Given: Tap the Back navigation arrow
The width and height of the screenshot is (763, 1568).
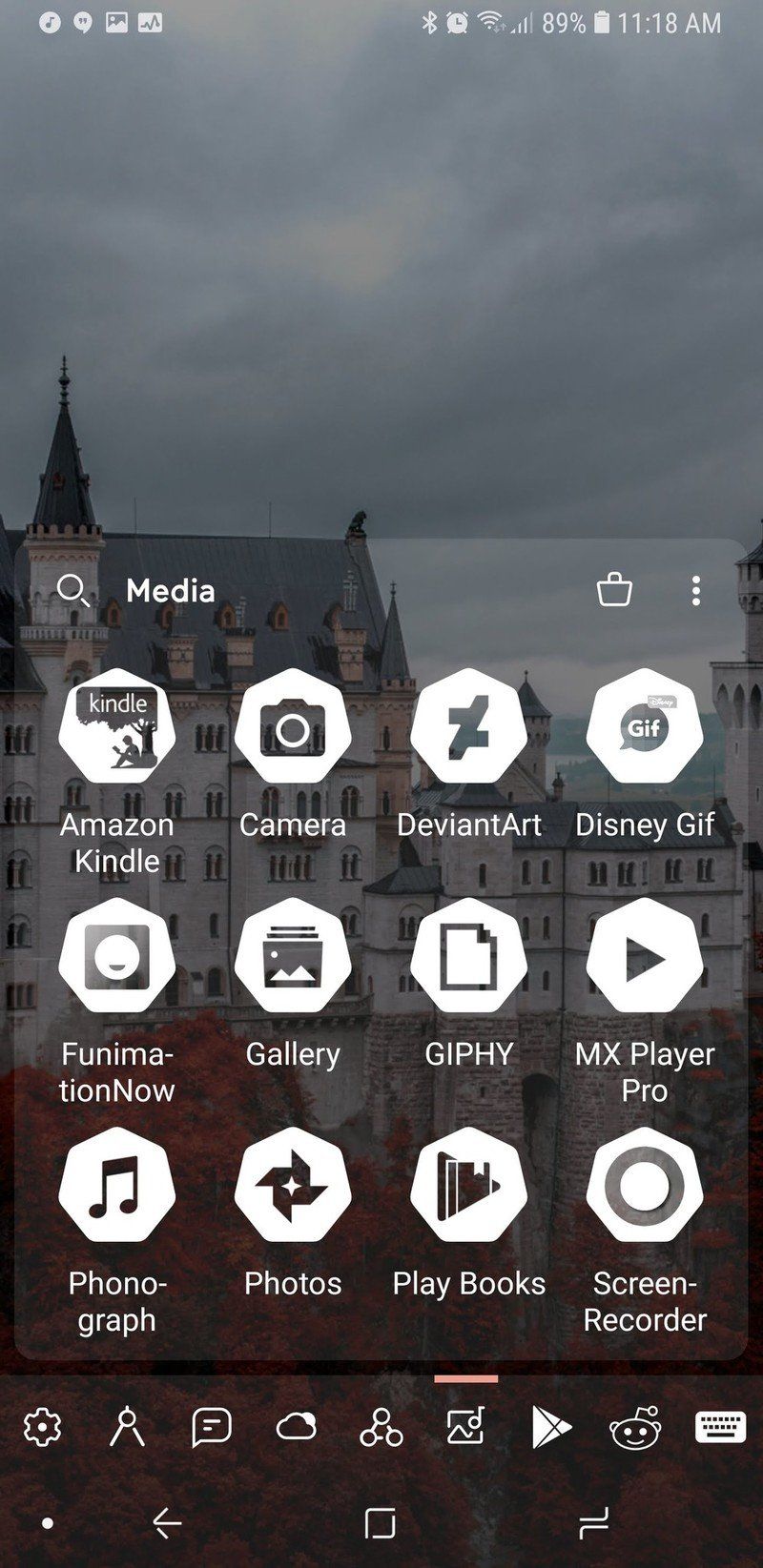Looking at the screenshot, I should point(170,1522).
